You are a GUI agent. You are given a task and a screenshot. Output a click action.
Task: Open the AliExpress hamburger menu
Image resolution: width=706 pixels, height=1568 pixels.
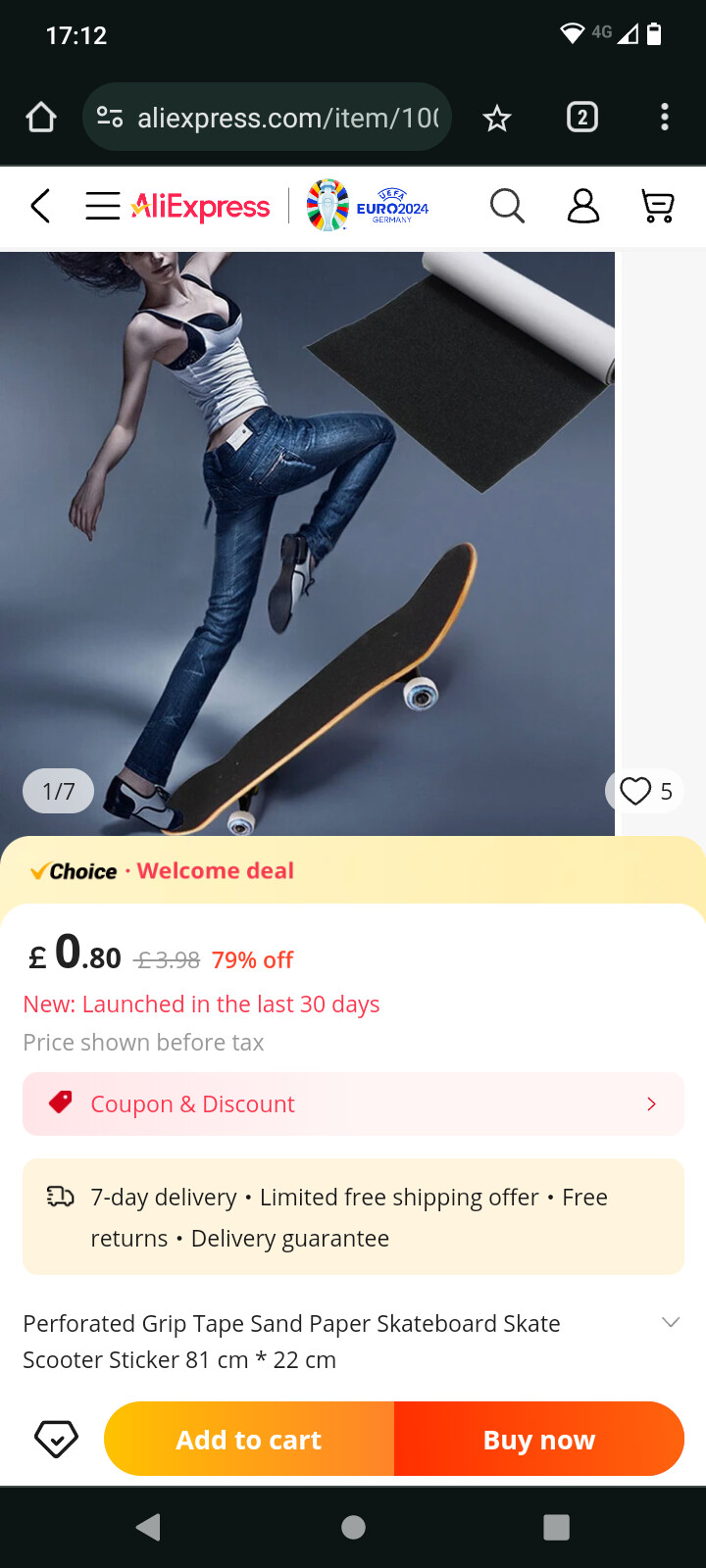pyautogui.click(x=102, y=206)
